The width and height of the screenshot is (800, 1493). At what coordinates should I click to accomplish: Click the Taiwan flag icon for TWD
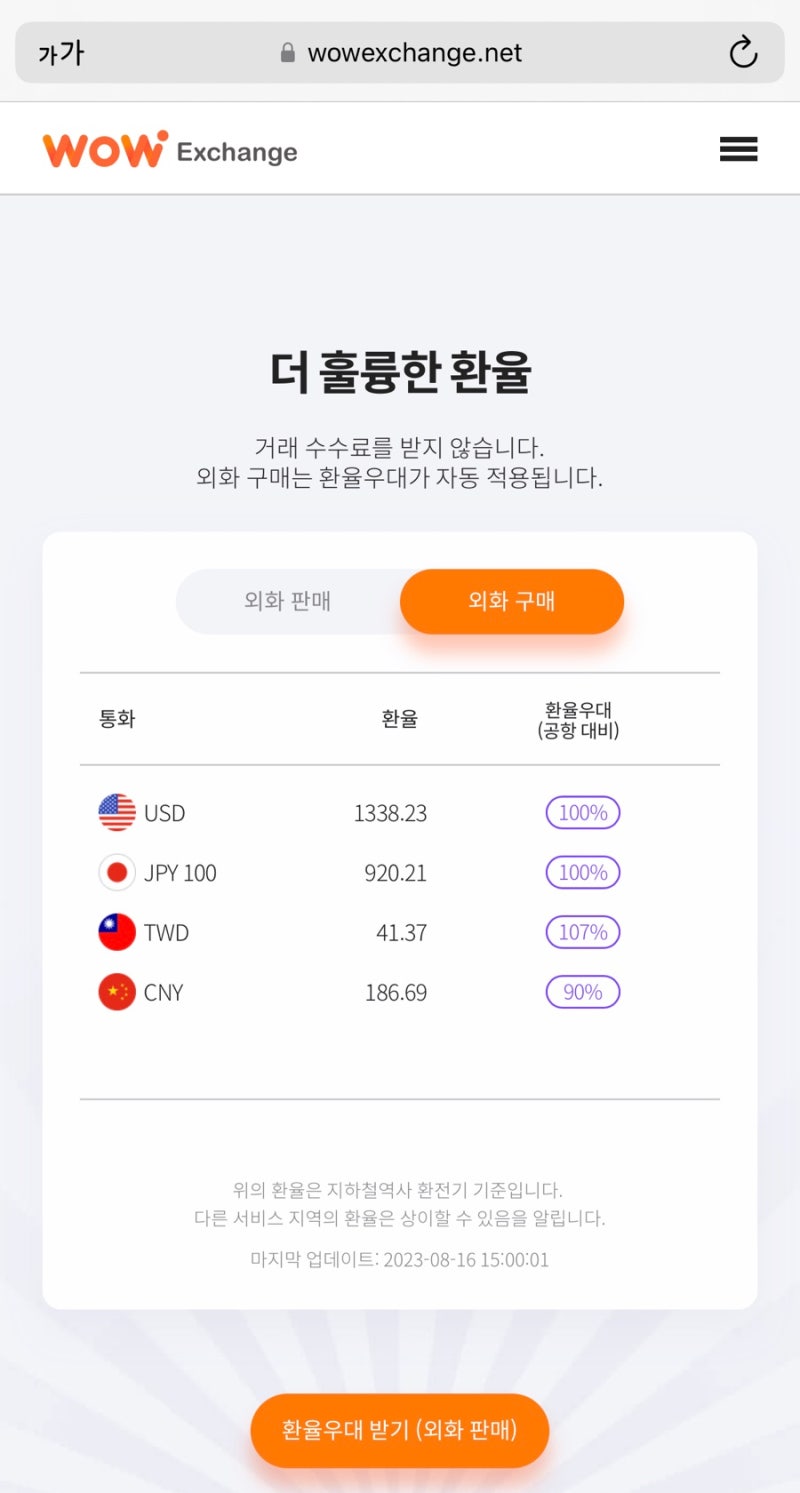pos(116,932)
